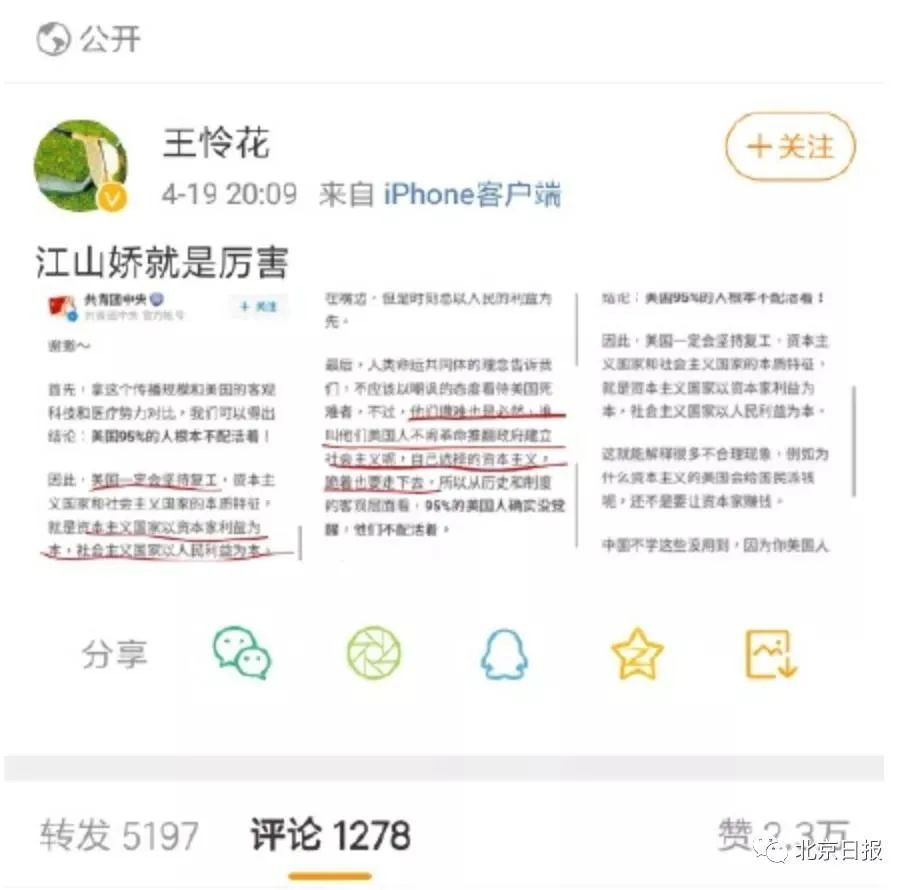This screenshot has width=912, height=890.
Task: Share the post to WeChat Moments
Action: (373, 654)
